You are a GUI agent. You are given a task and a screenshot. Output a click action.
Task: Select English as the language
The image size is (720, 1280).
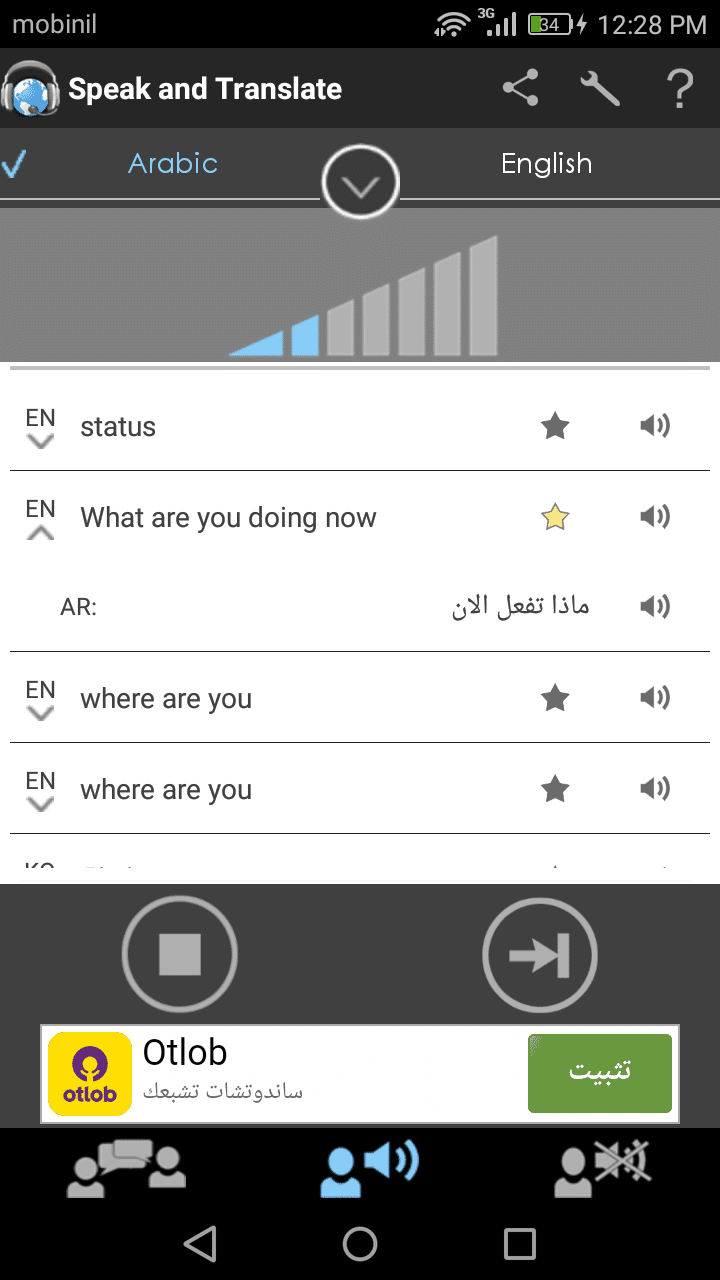[x=546, y=164]
